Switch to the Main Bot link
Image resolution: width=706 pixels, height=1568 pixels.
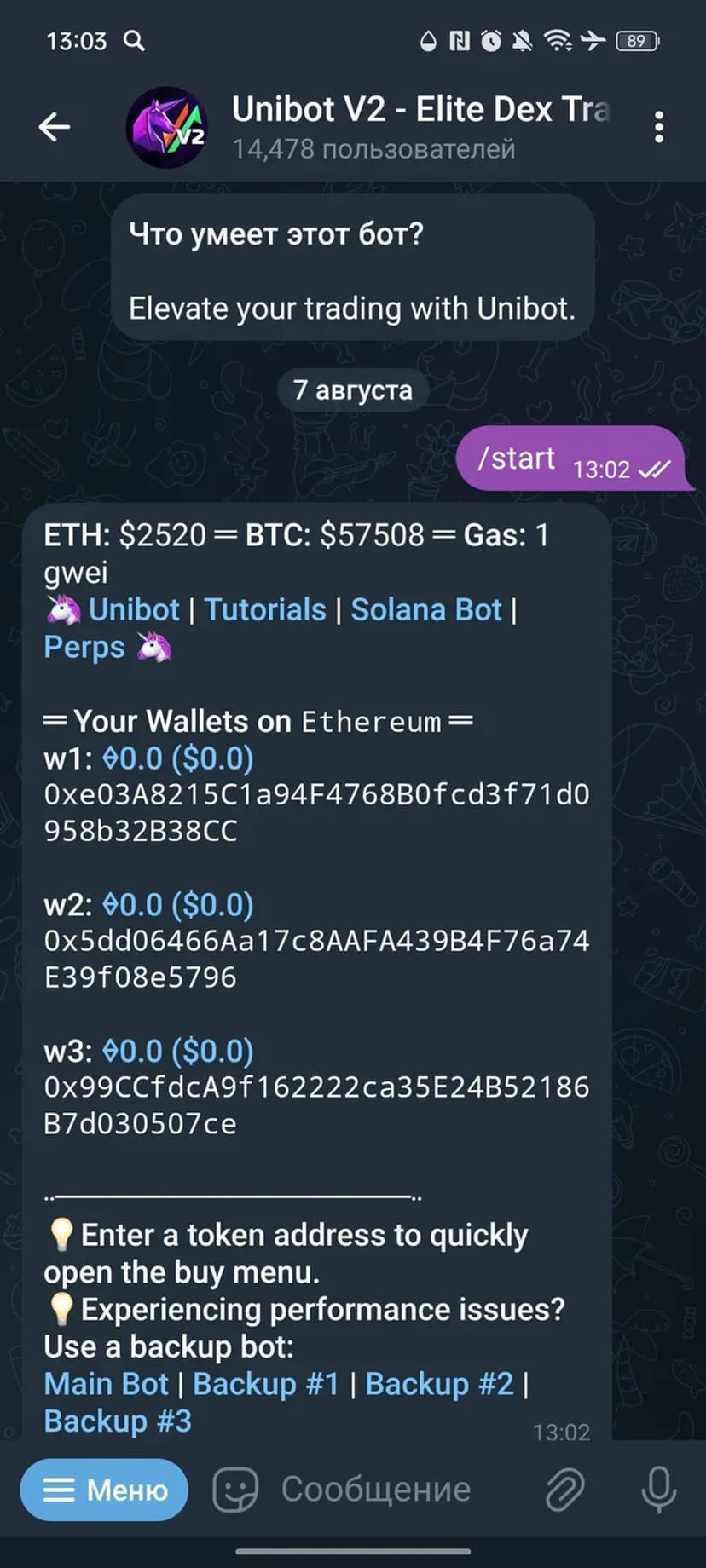[106, 1384]
